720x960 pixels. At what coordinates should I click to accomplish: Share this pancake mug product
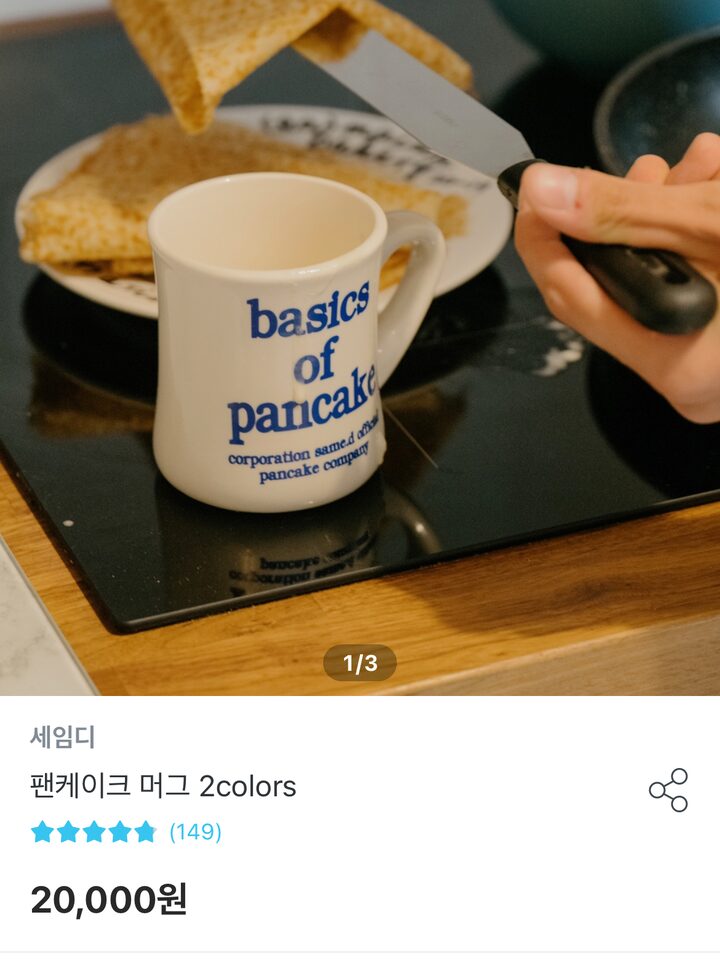pyautogui.click(x=668, y=790)
